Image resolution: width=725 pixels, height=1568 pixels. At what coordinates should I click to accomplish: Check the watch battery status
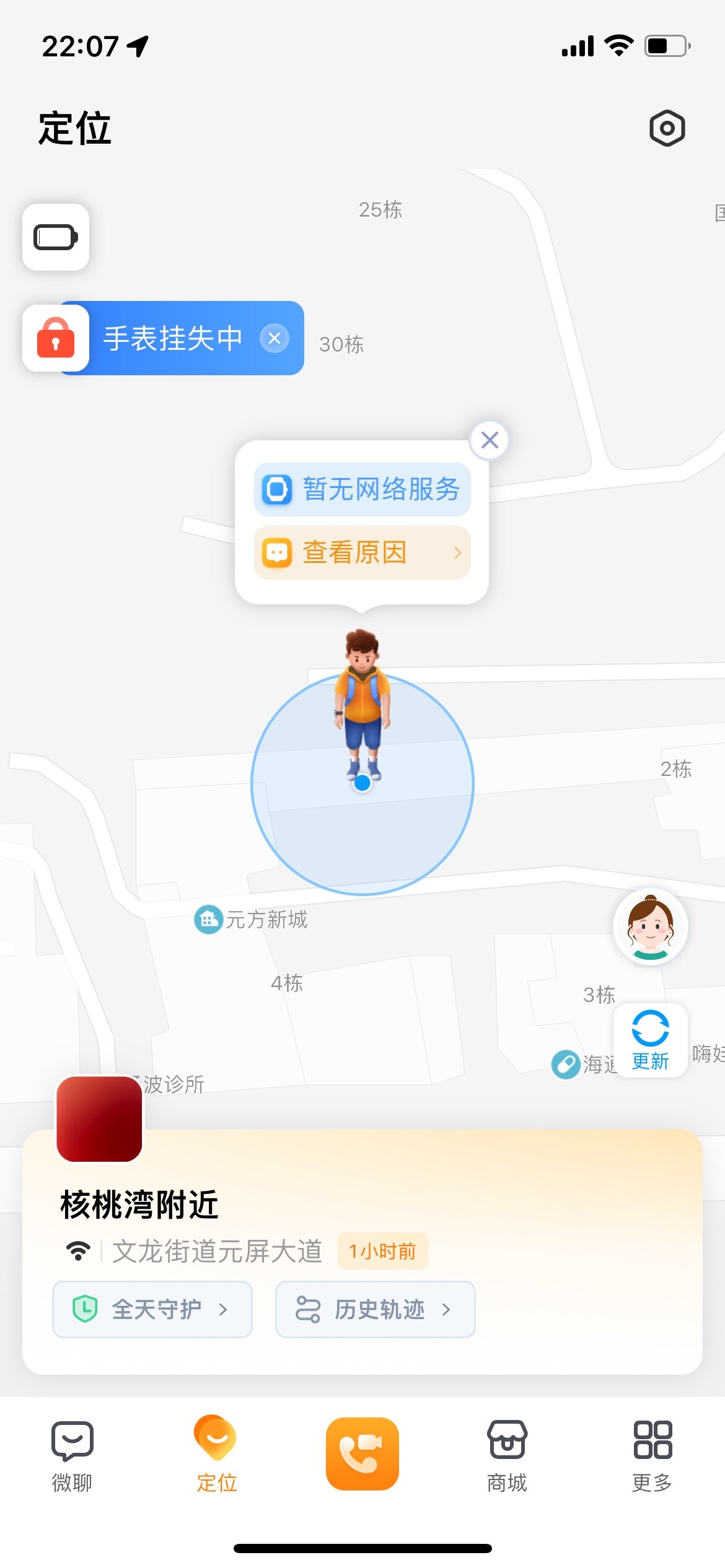[56, 237]
